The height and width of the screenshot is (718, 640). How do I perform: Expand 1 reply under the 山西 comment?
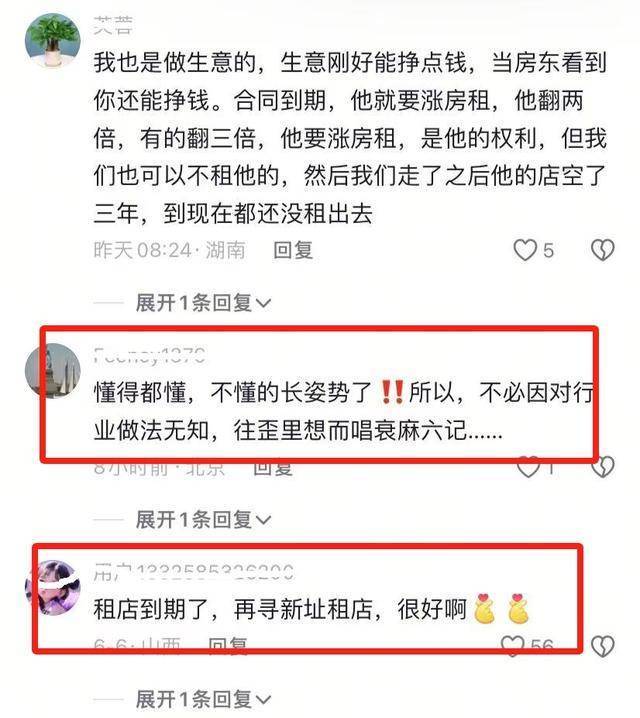203,699
